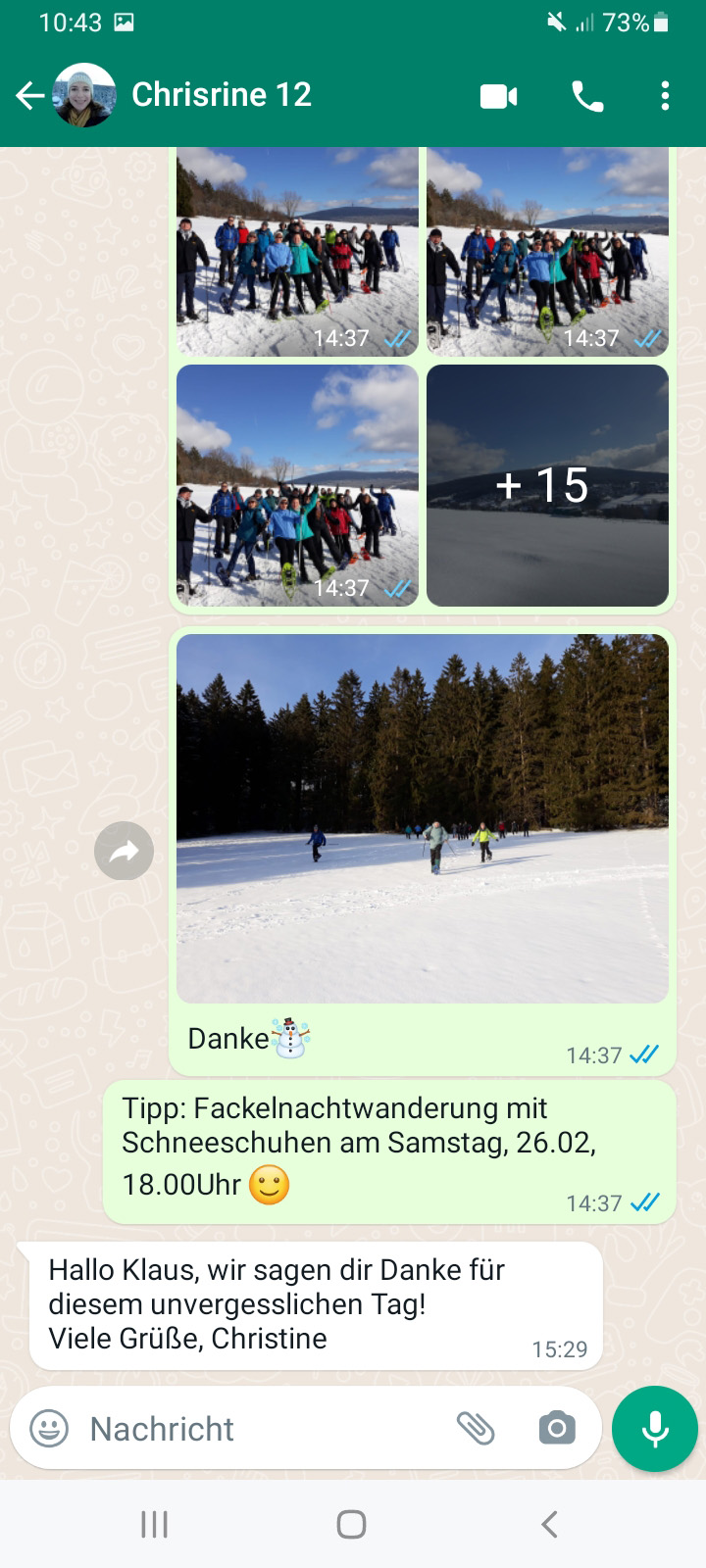
Task: Start a video call with Chrisrine 12
Action: point(498,96)
